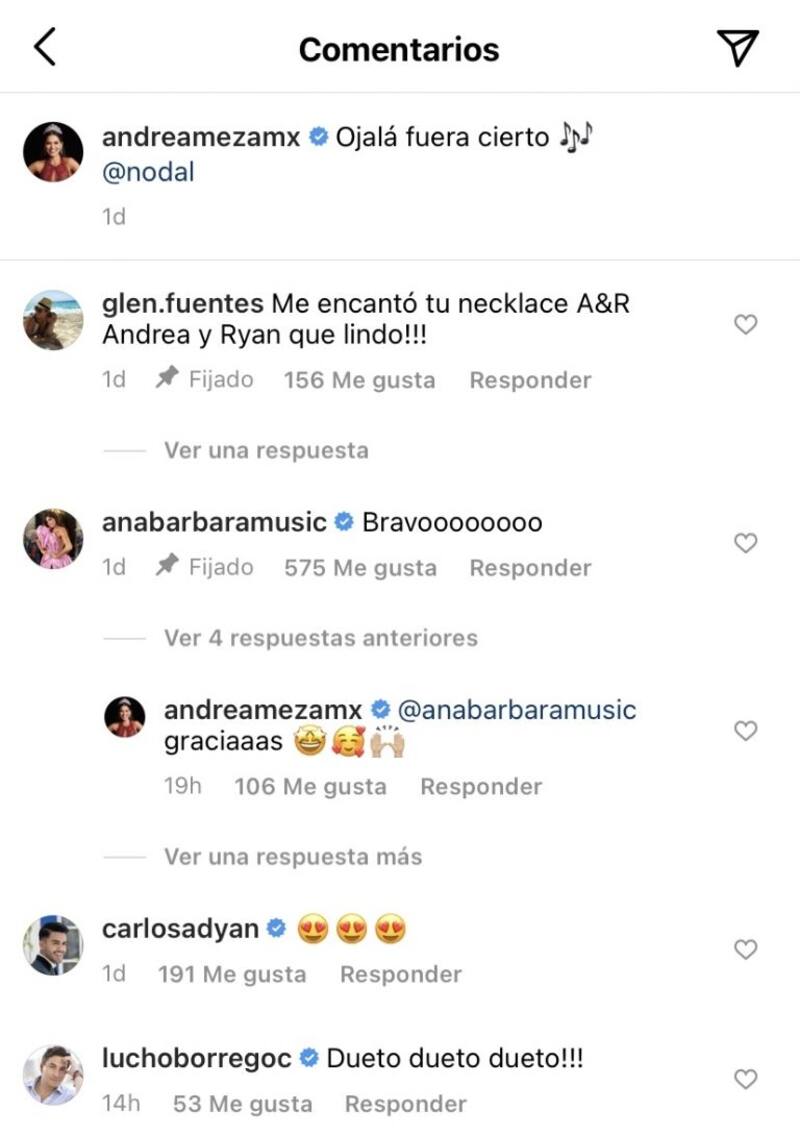Open the @anabarbaramusic mention in the reply
The image size is (800, 1135).
[x=516, y=710]
